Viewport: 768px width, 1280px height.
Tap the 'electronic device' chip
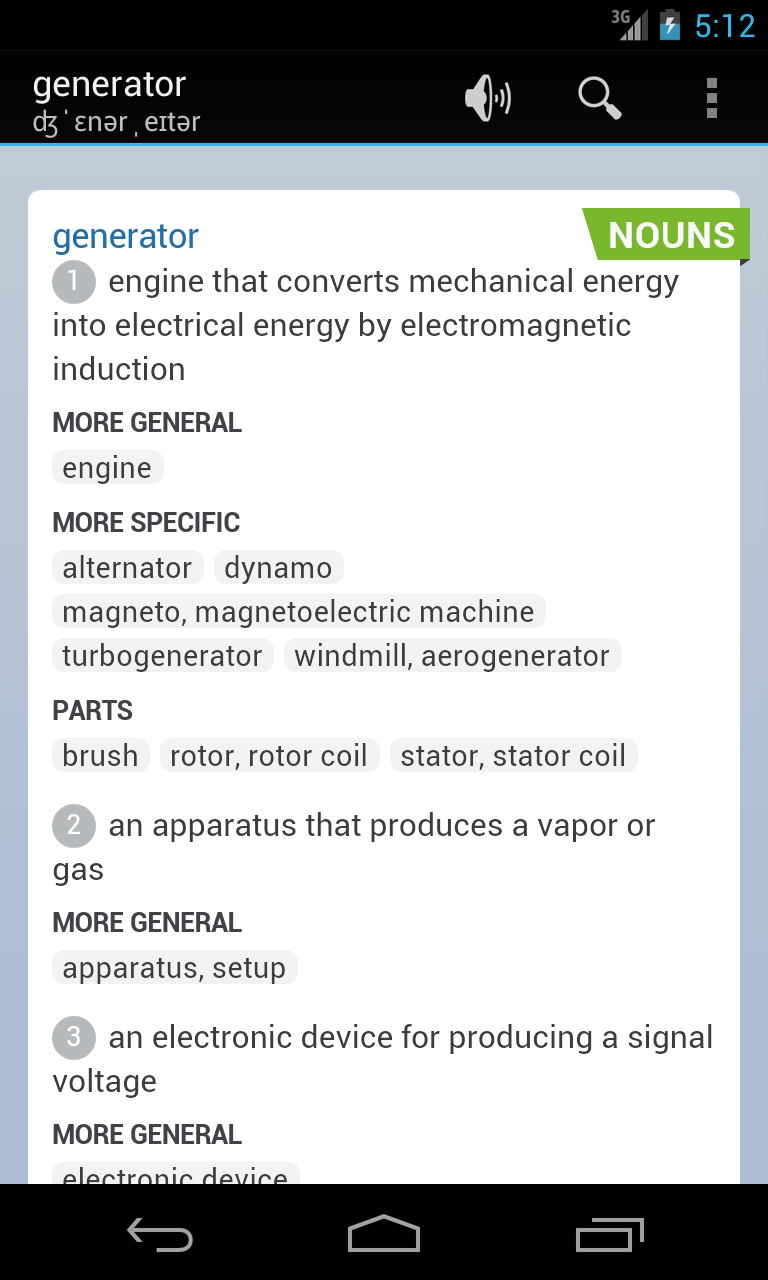[x=175, y=1174]
